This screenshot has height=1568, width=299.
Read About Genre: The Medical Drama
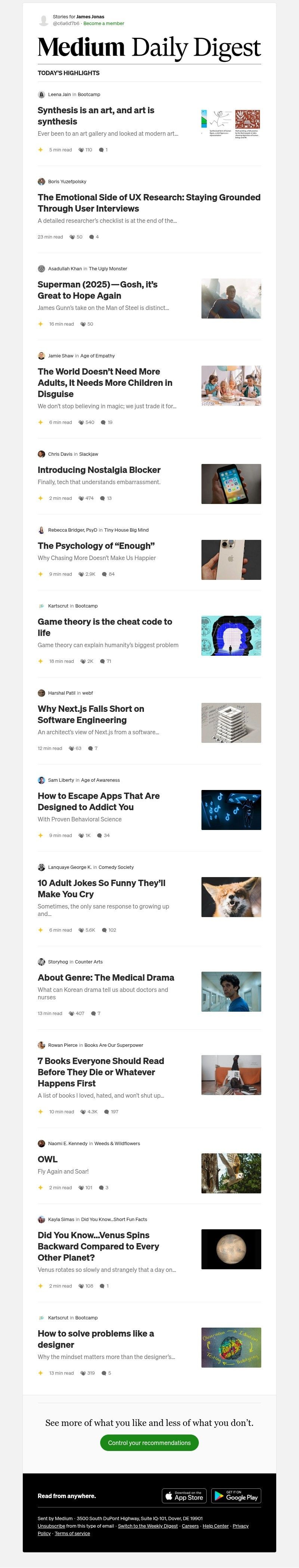click(x=106, y=978)
